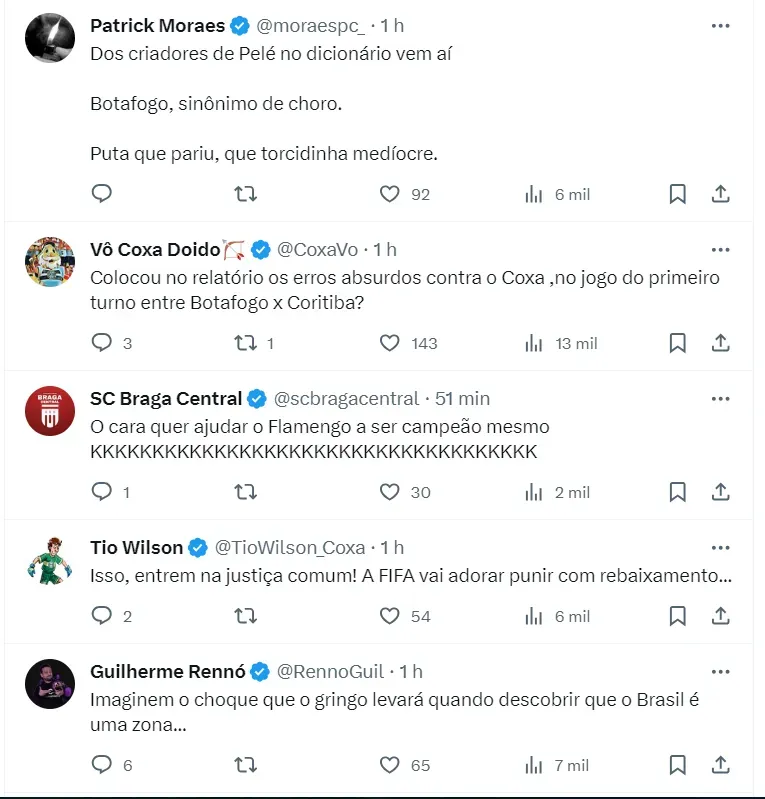765x799 pixels.
Task: Open Vô Coxa Doido's profile picture
Action: click(x=49, y=262)
